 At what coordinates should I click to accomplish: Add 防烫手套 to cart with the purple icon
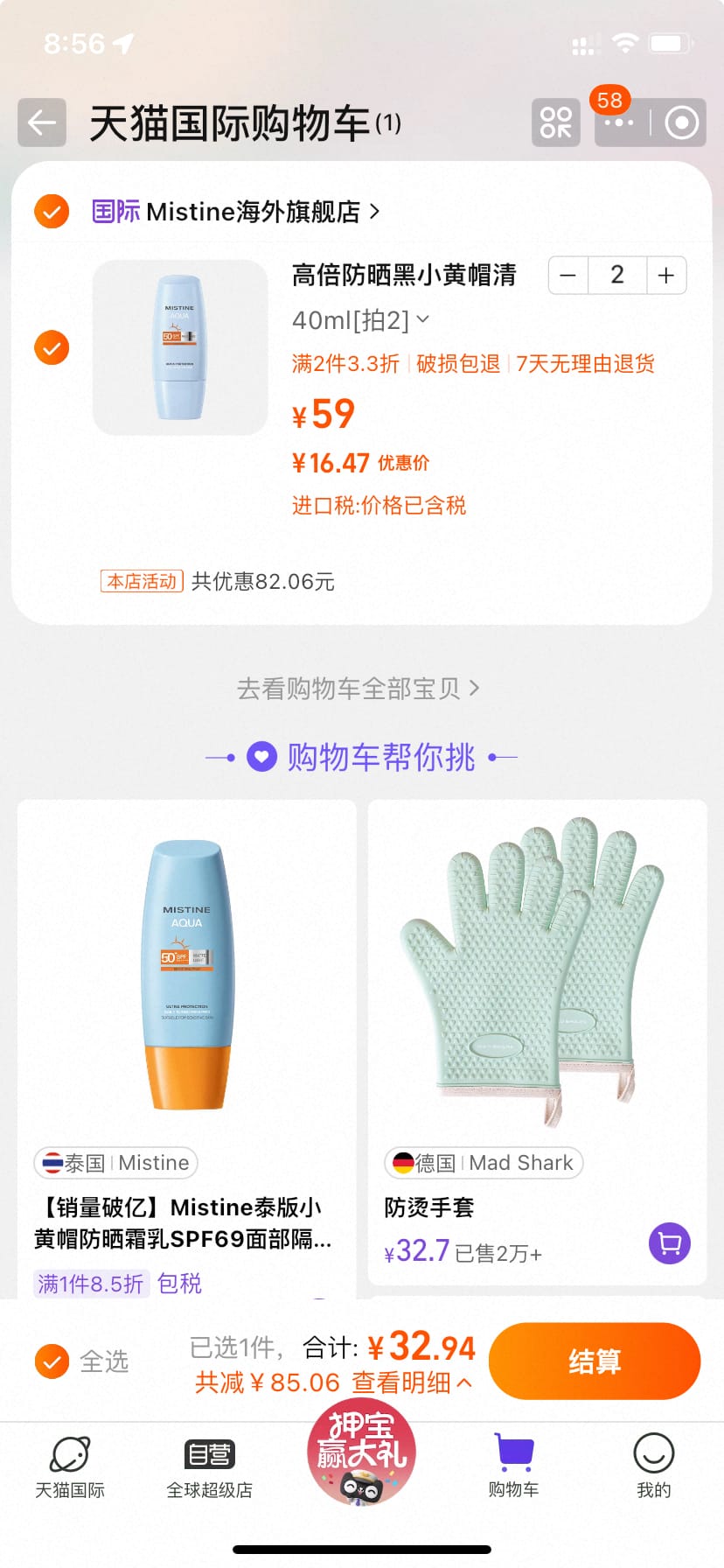[x=670, y=1243]
